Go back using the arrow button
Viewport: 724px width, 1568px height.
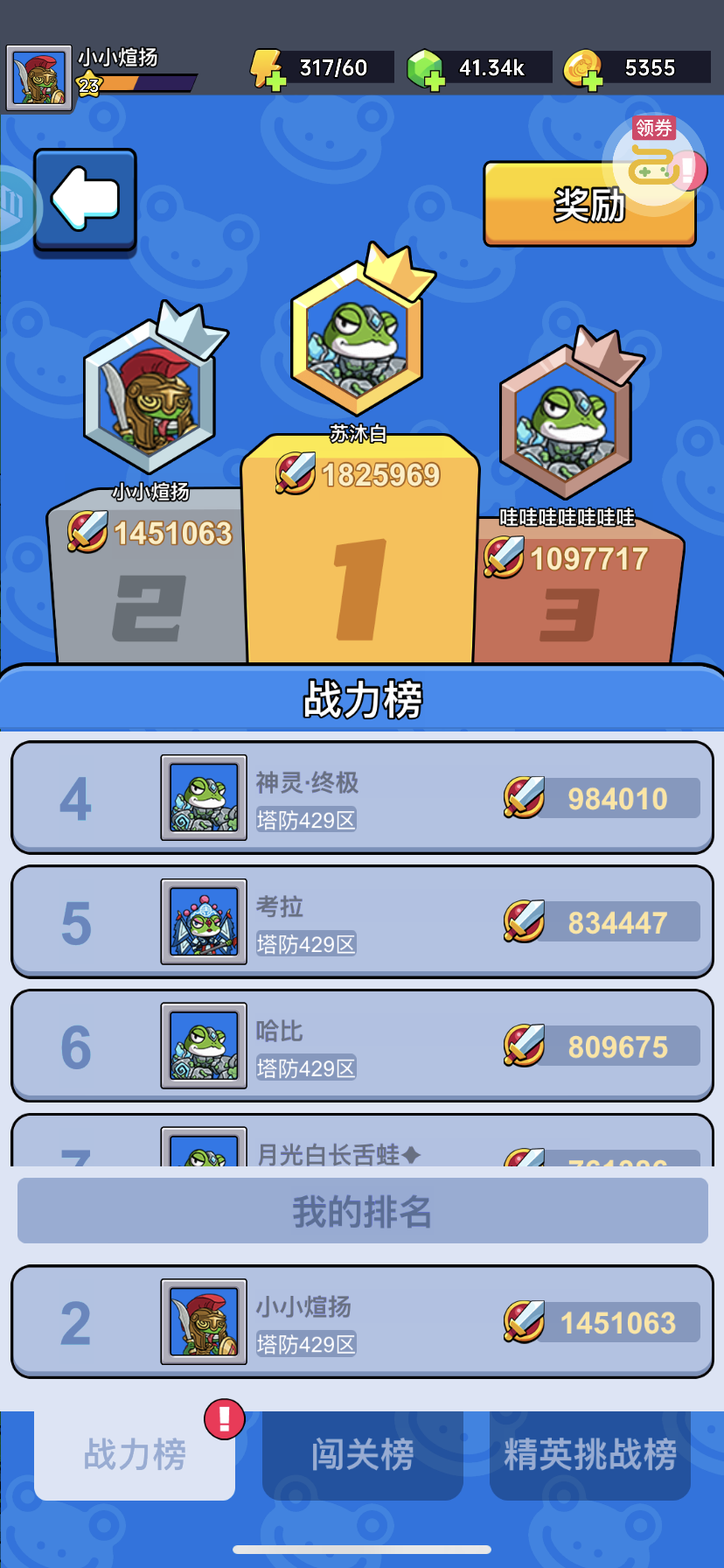(x=85, y=200)
